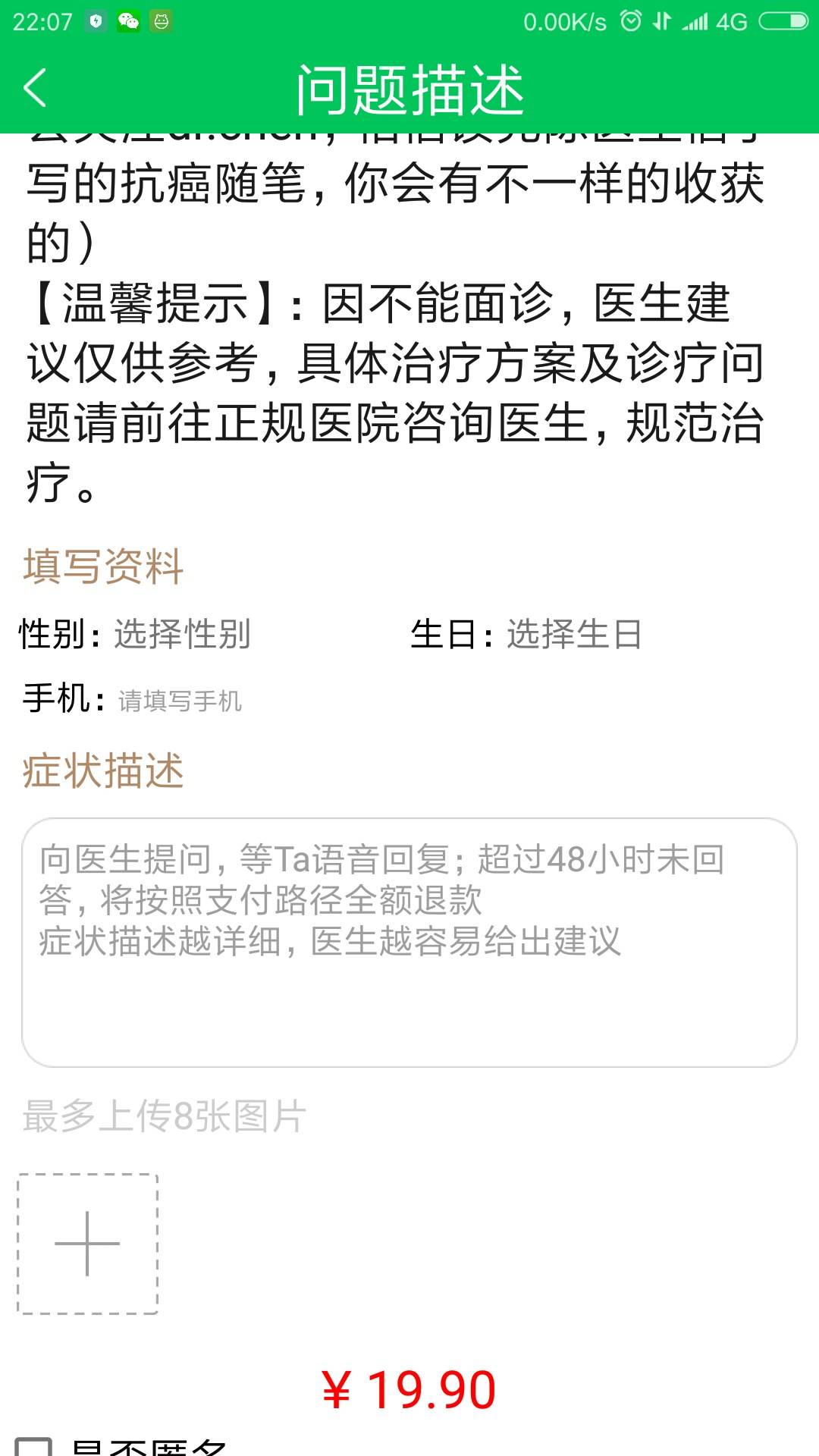Add a picture with the plus tile
Screen dimensions: 819x1456
tap(88, 1244)
